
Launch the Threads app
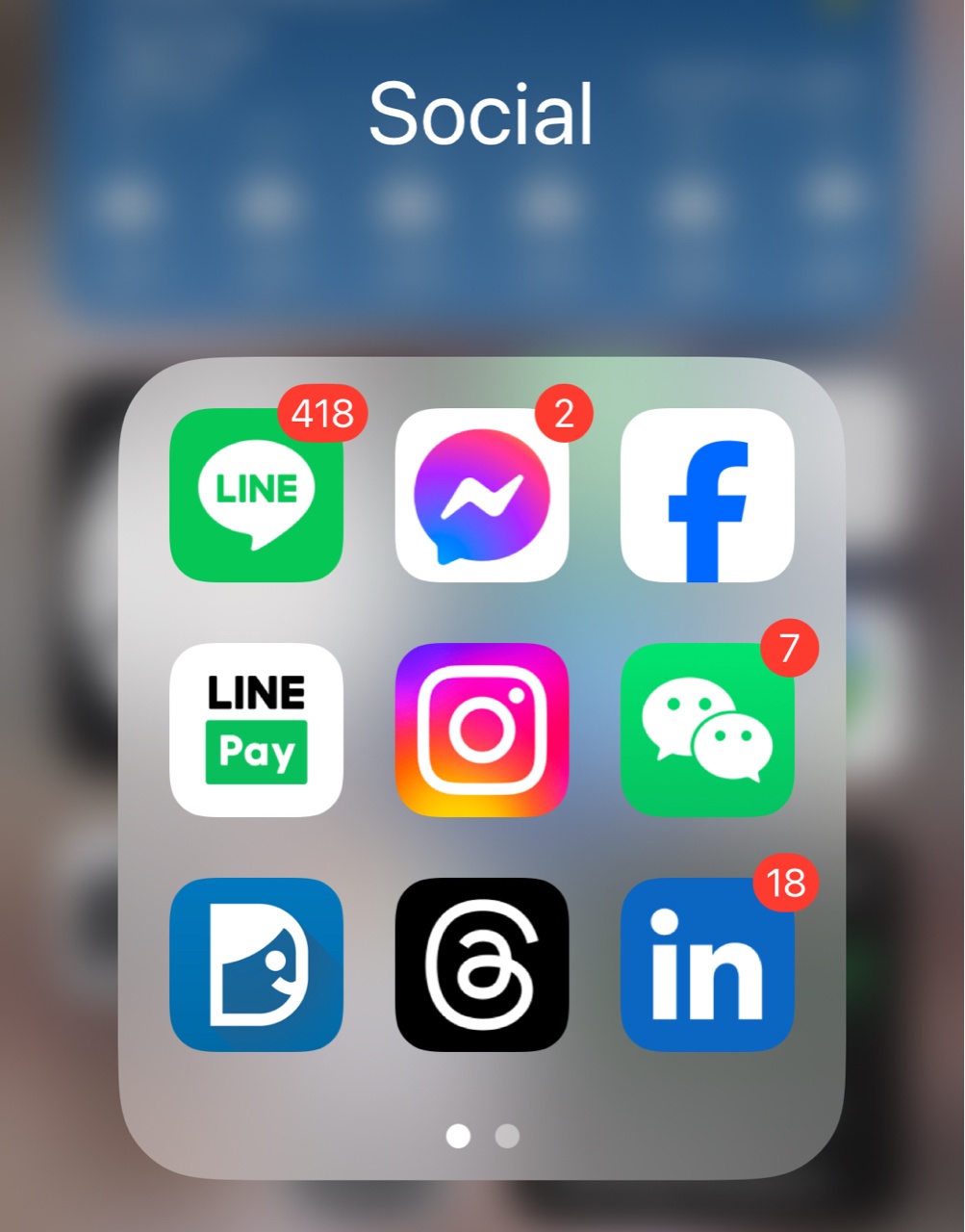481,964
